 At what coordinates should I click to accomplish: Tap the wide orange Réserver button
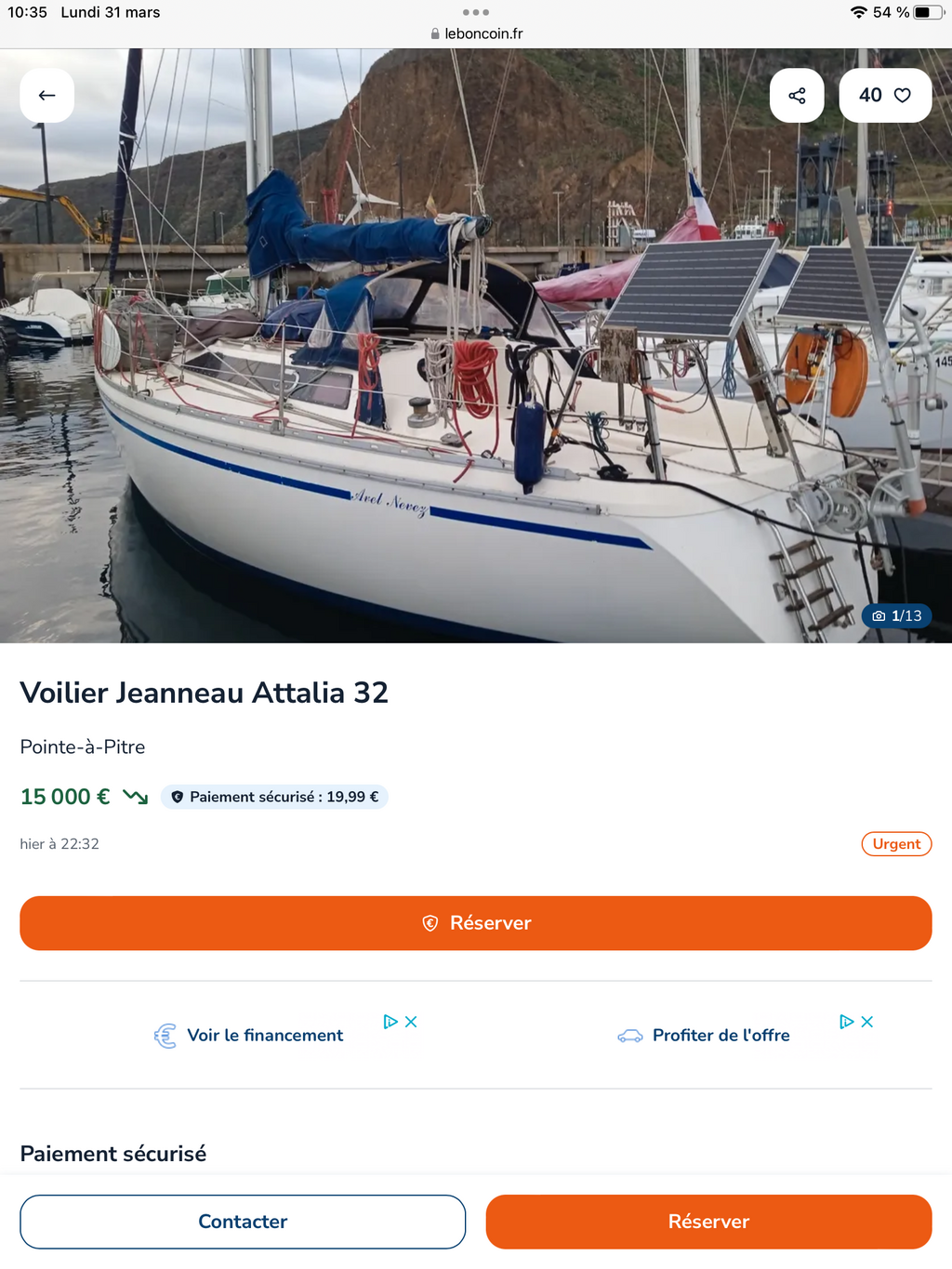tap(476, 923)
